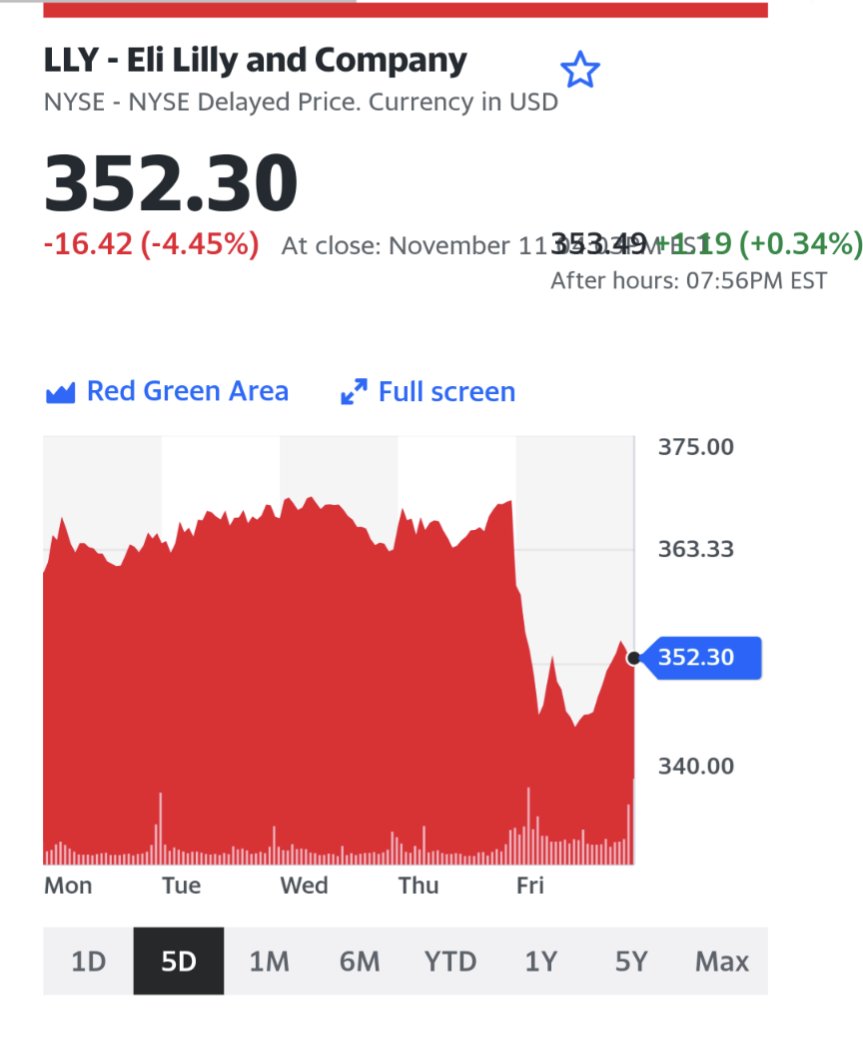Select the 5D time range
Image resolution: width=863 pixels, height=1048 pixels.
pos(178,961)
